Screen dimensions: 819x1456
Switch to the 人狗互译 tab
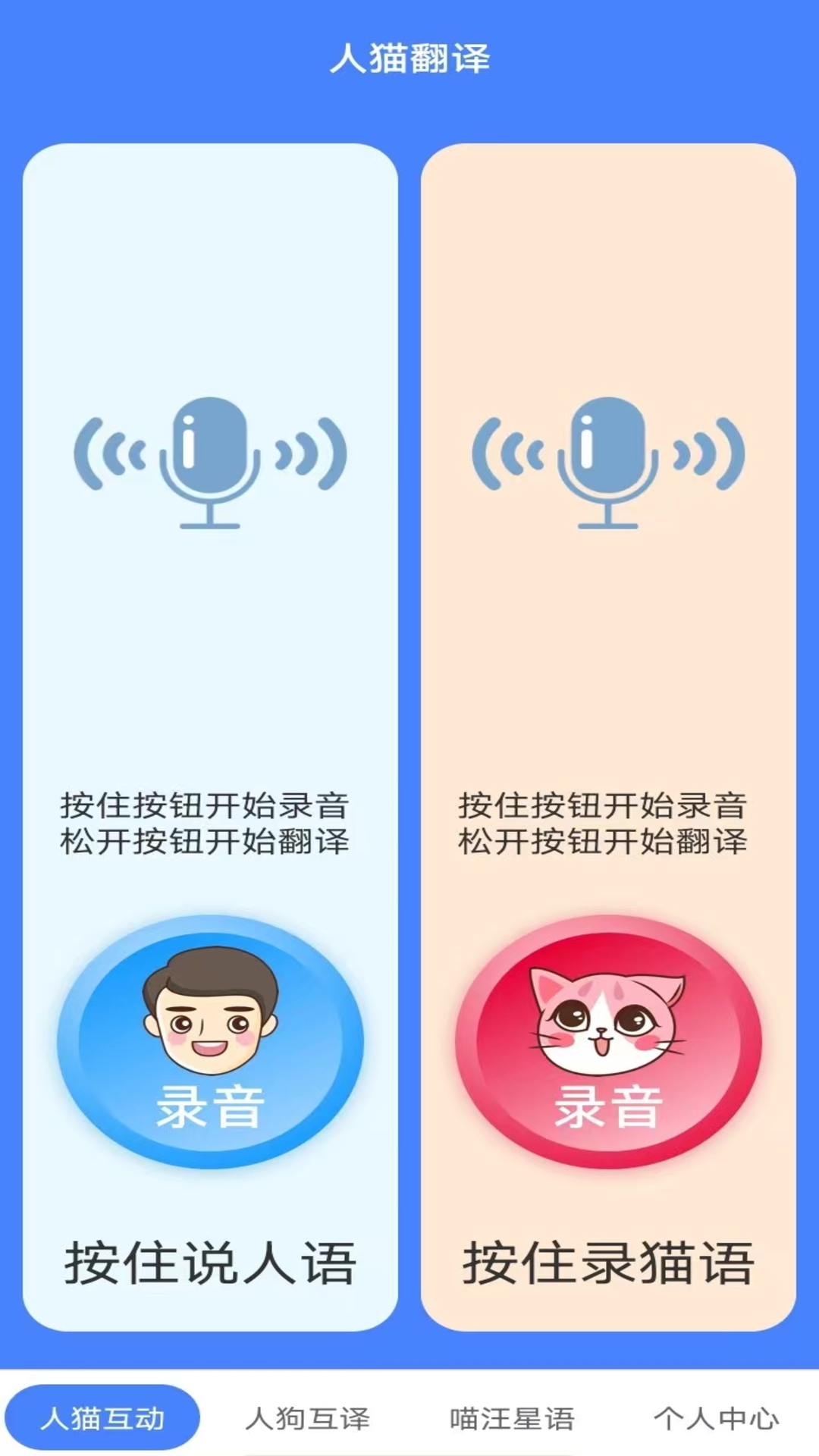coord(307,1417)
